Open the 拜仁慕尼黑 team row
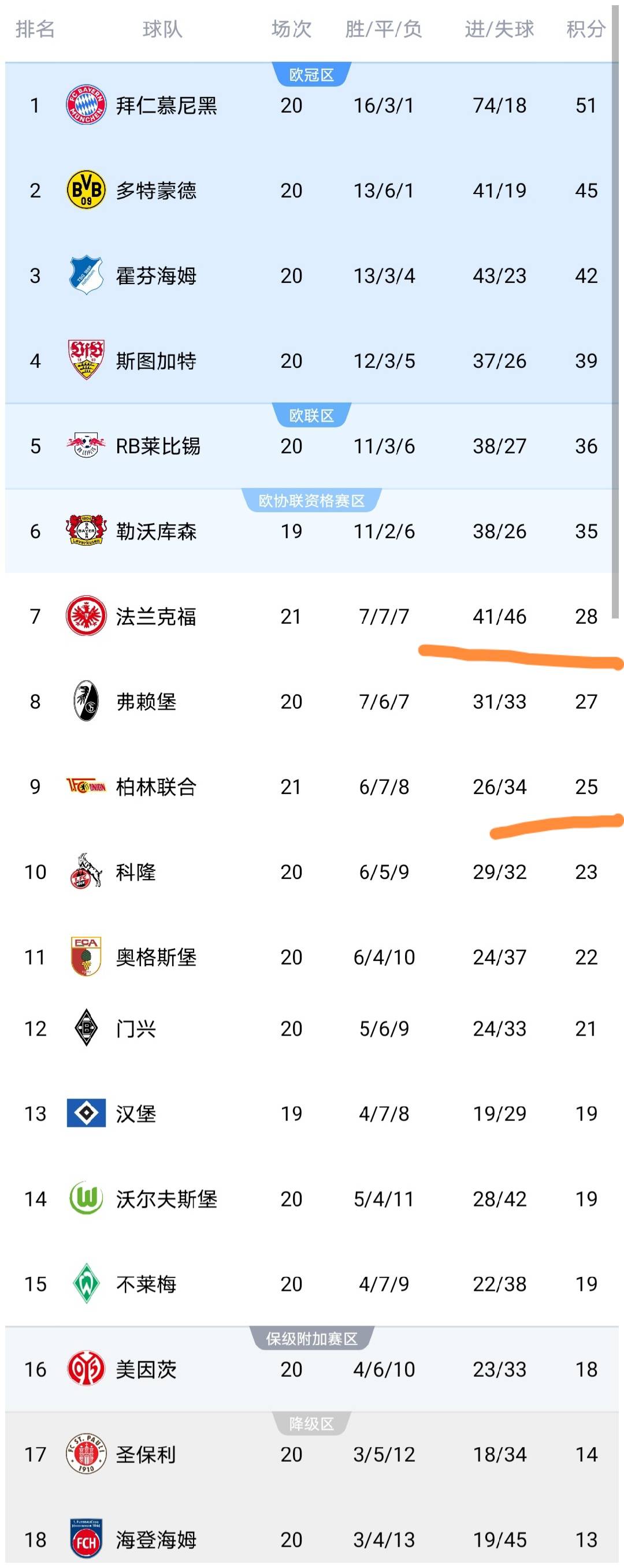 coord(166,105)
